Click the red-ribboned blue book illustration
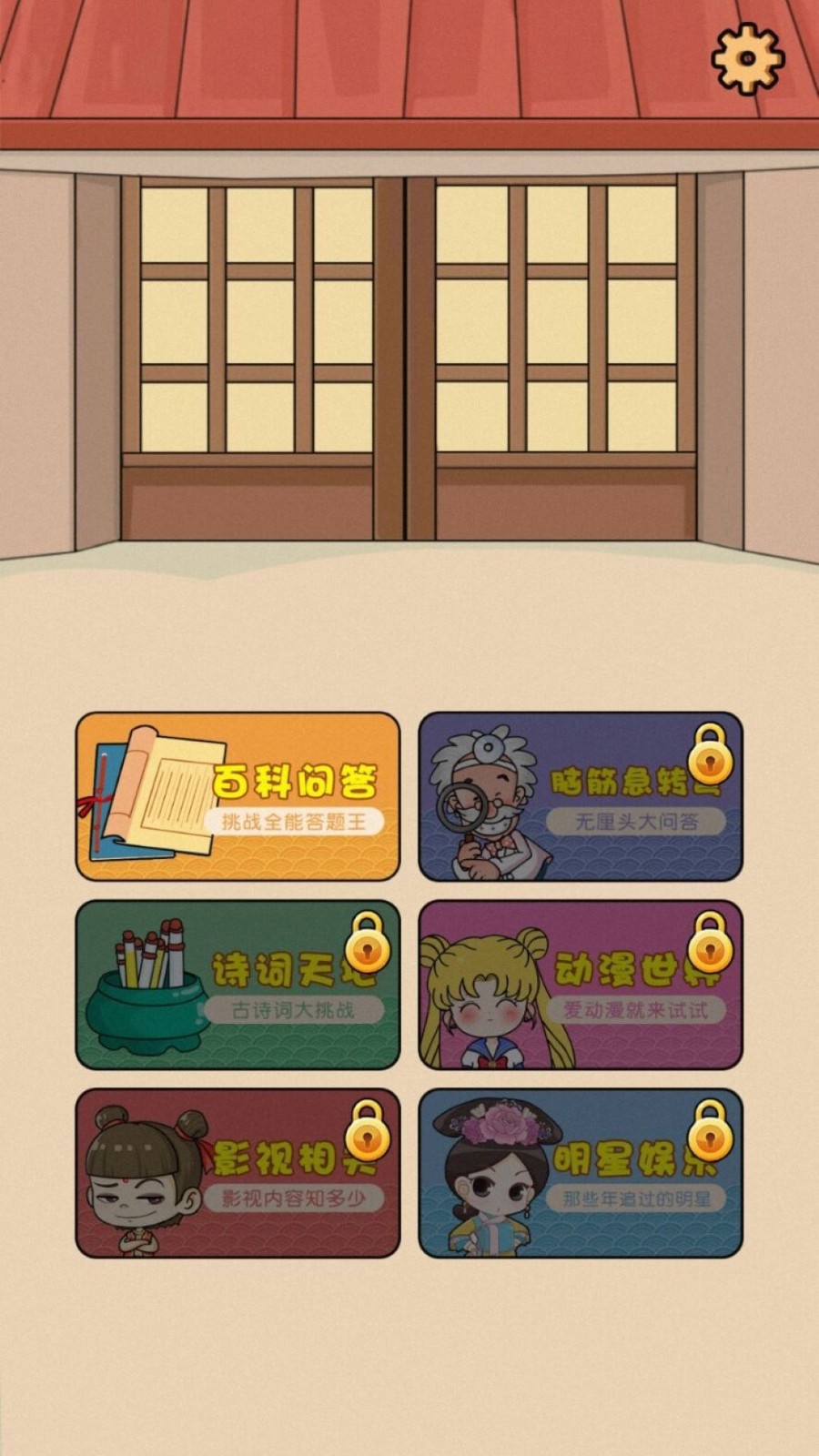Screen dimensions: 819x1456 point(114,801)
